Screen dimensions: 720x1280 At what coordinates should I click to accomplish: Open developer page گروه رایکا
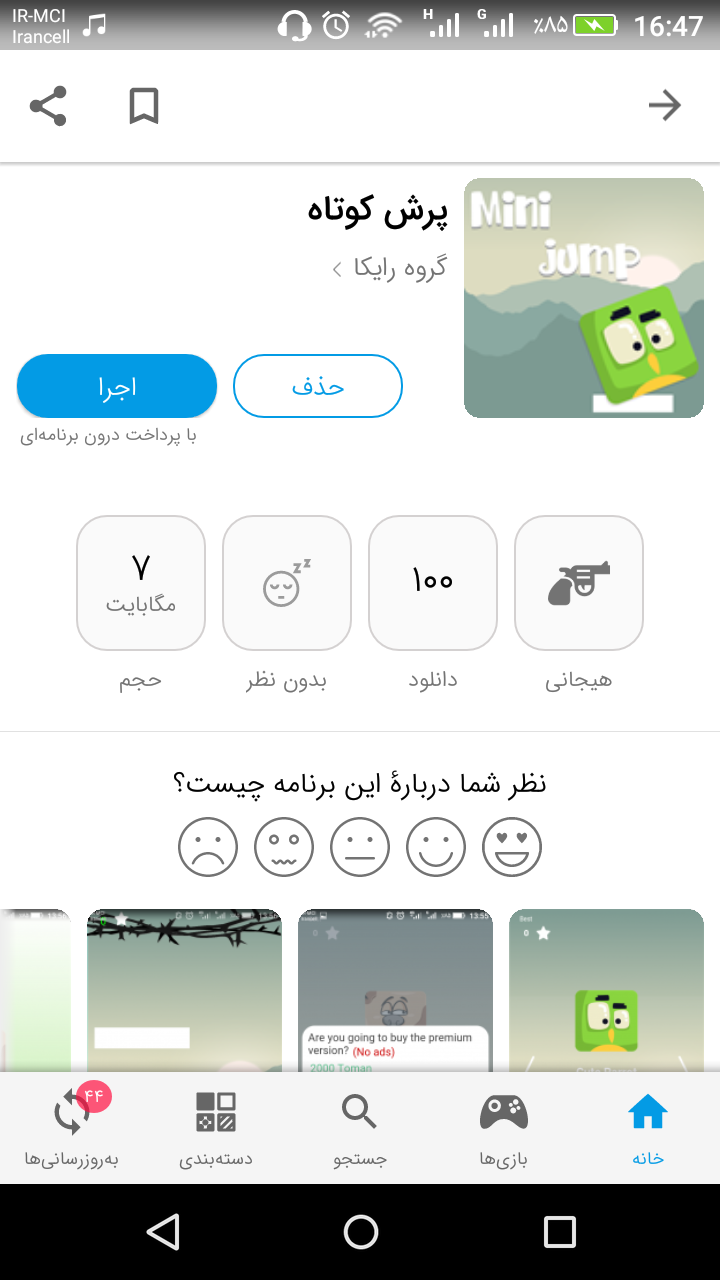[x=390, y=268]
